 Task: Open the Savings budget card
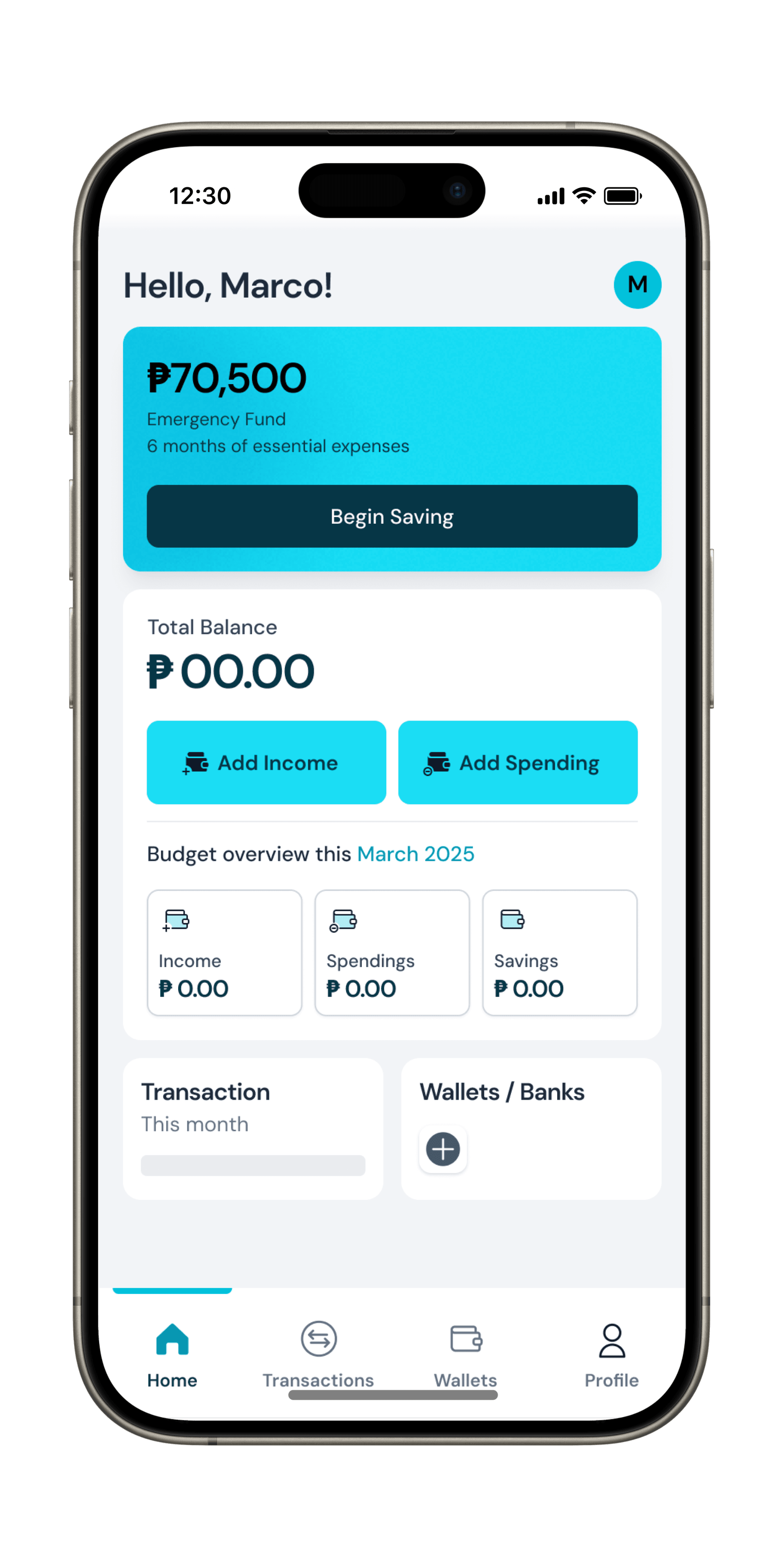point(559,953)
